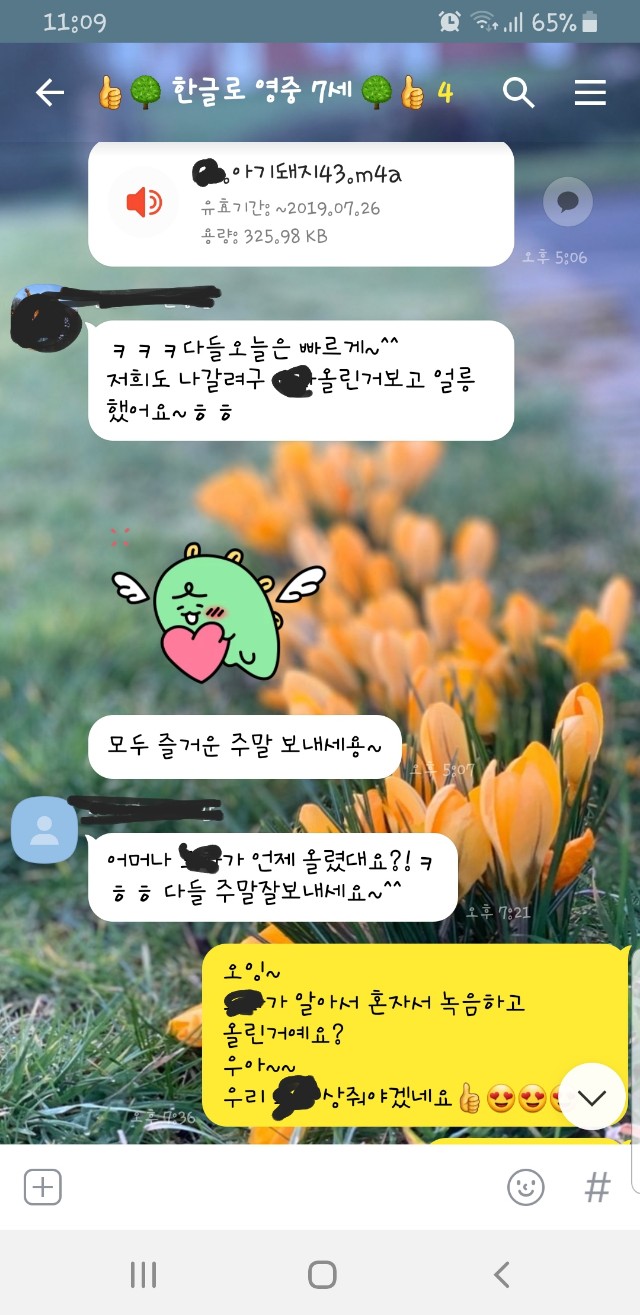This screenshot has width=640, height=1315.
Task: Jump to latest messages with down arrow
Action: (592, 1097)
